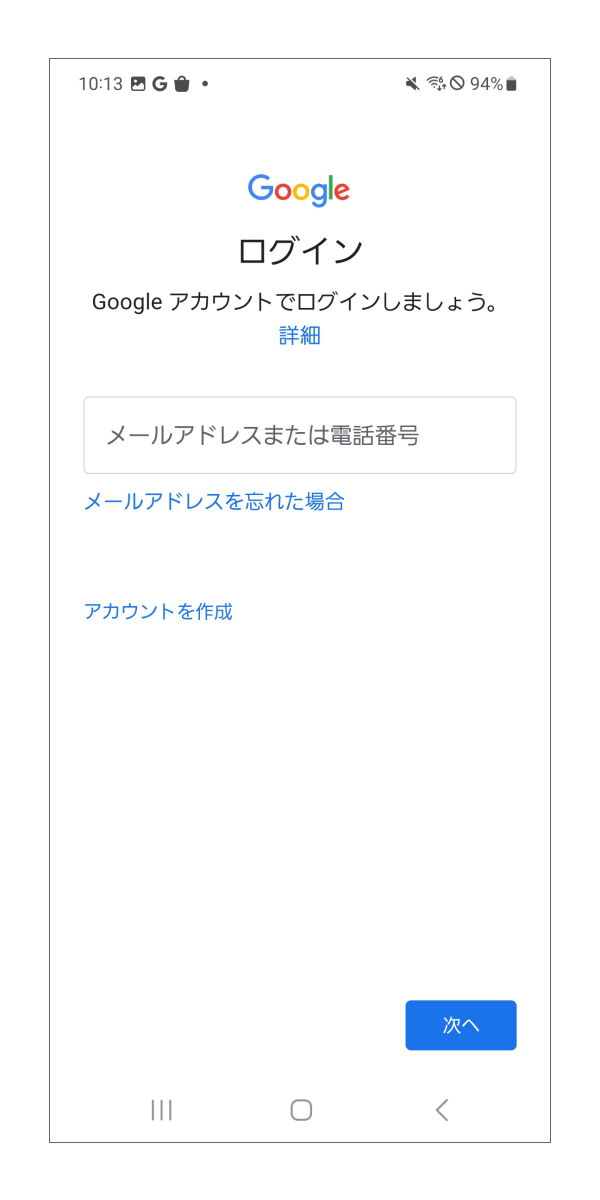Focus the メールアドレスまたは電話番号 field

299,435
